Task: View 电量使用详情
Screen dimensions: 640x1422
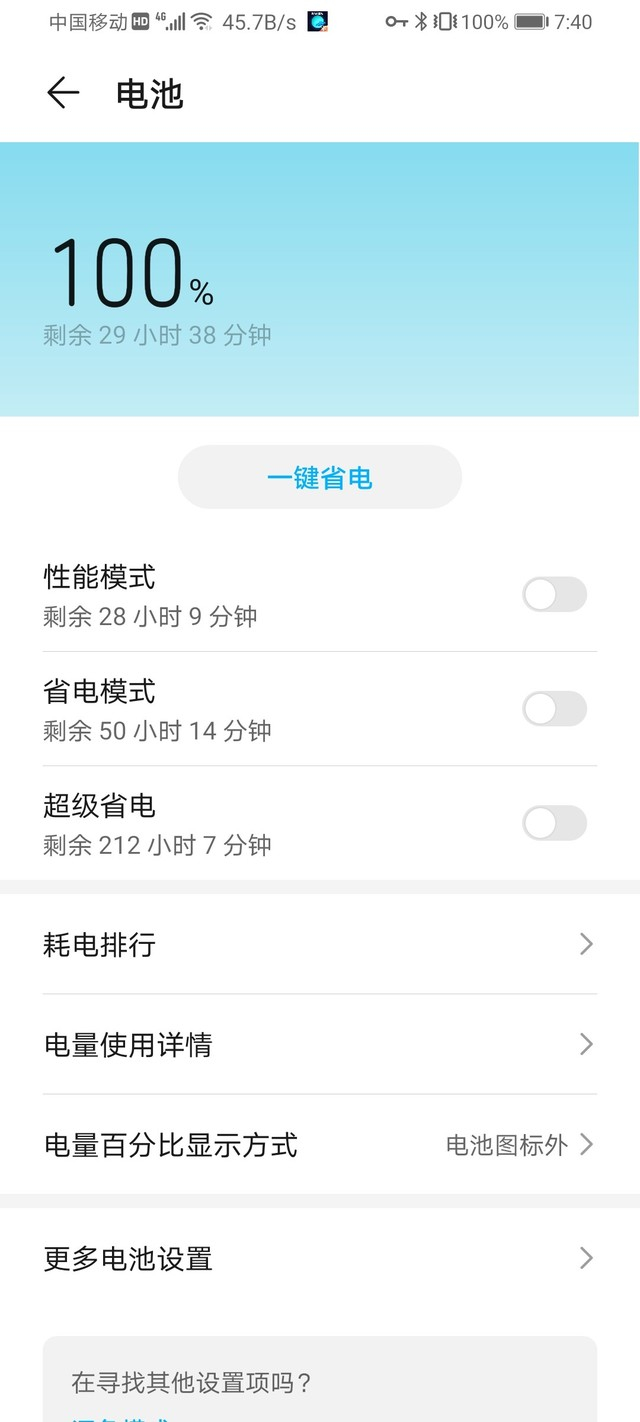Action: (x=320, y=1044)
